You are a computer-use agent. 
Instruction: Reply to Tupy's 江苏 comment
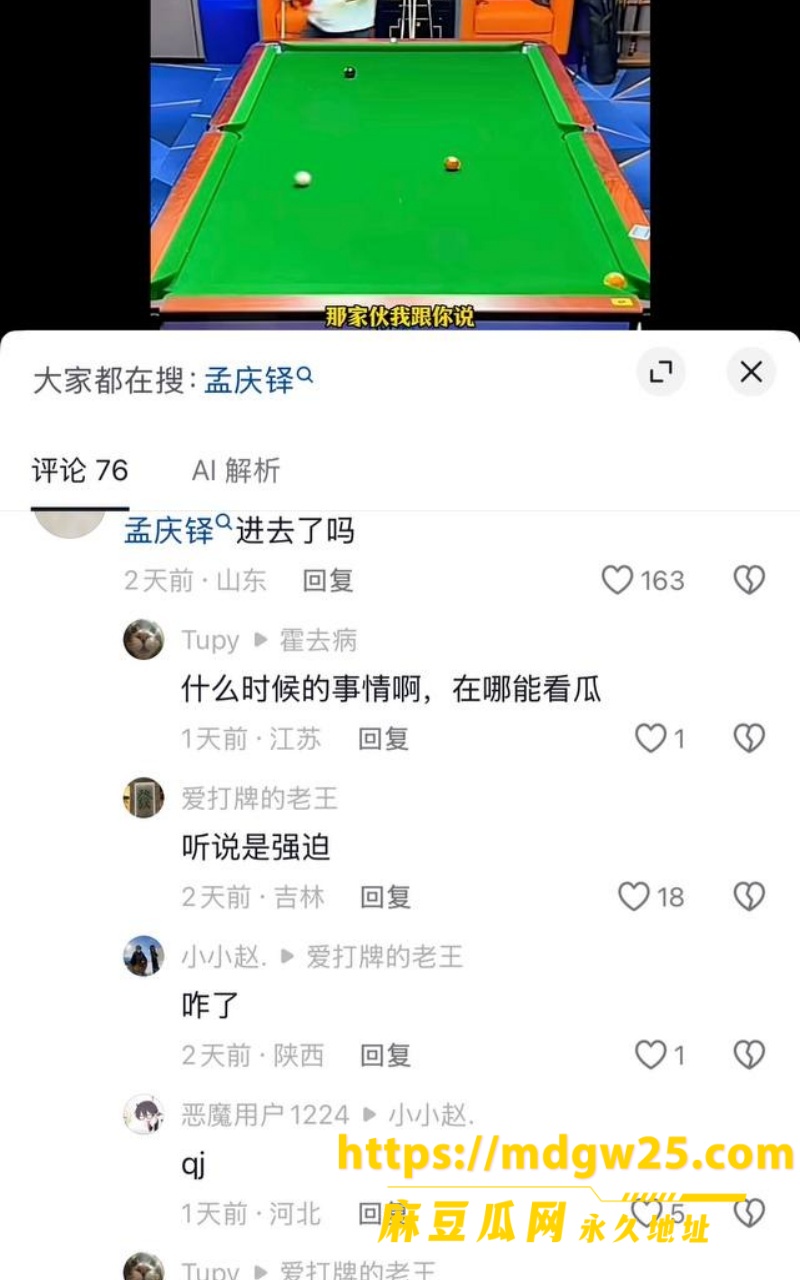click(x=384, y=738)
